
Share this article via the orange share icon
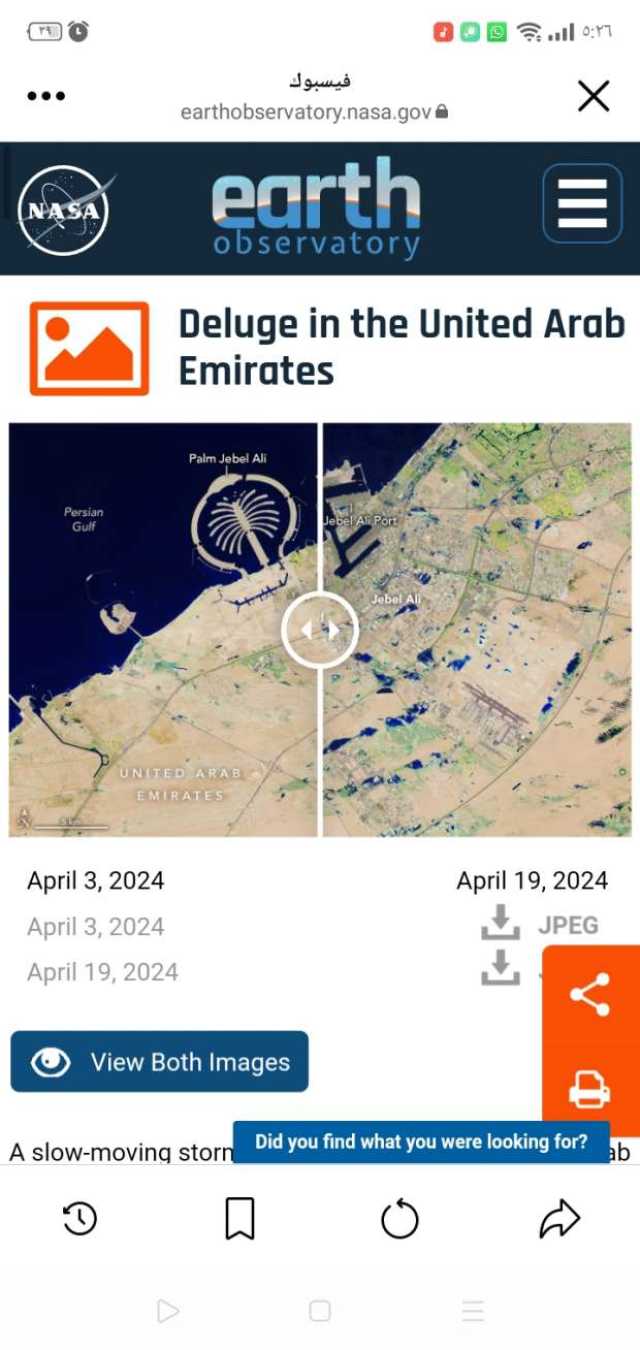click(590, 995)
